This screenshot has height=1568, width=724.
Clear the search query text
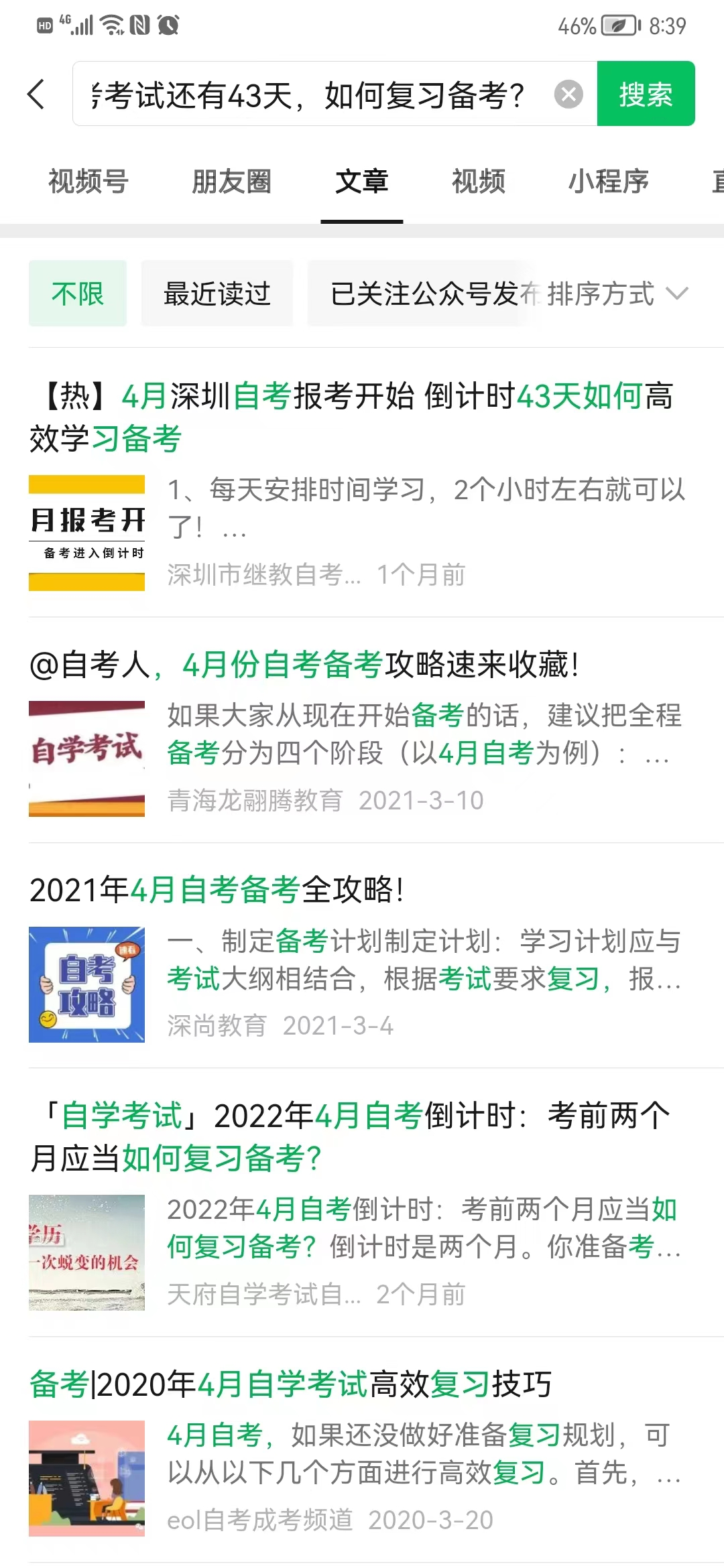pos(568,94)
